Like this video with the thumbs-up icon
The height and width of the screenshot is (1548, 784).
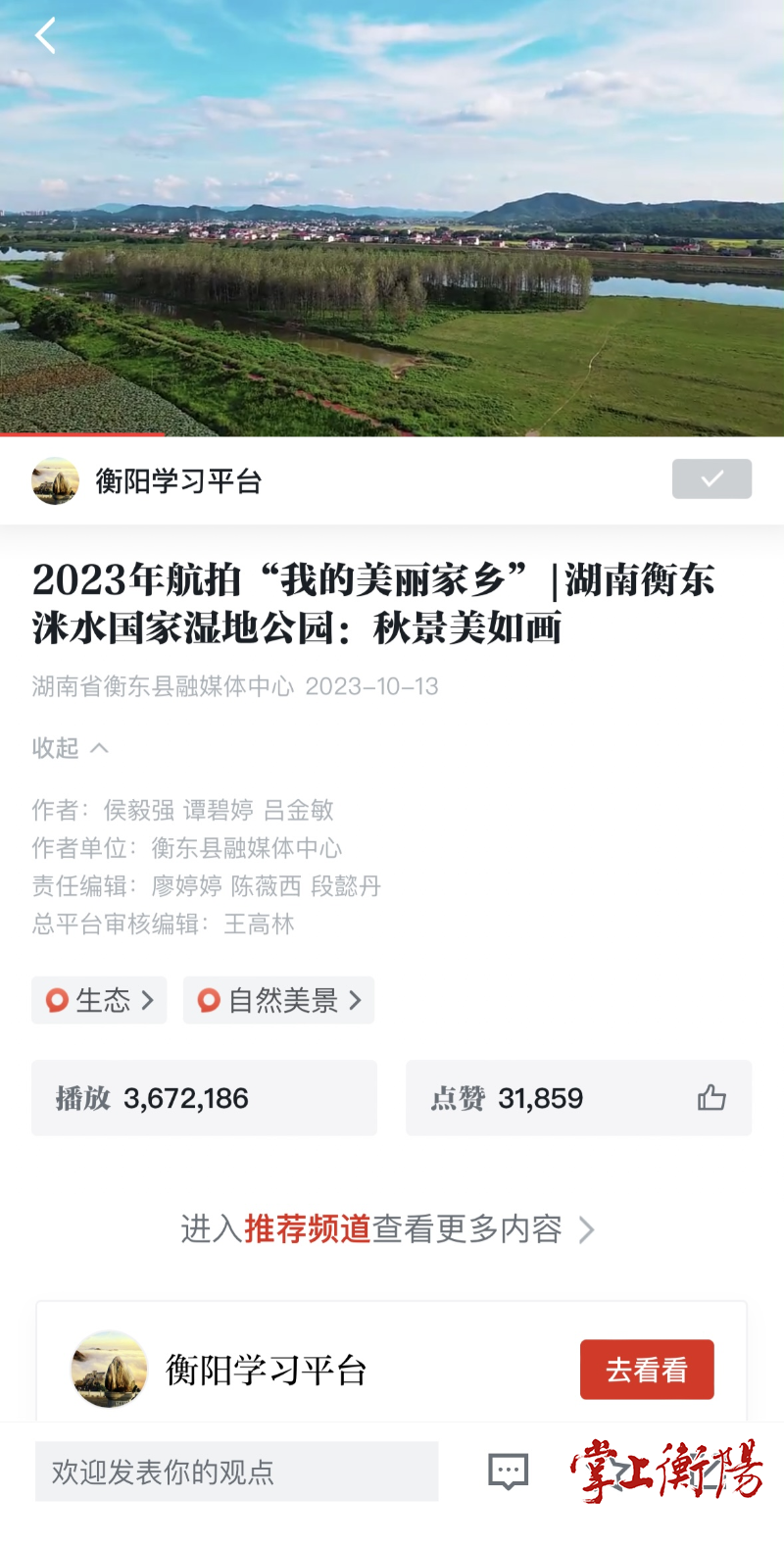tap(711, 1098)
